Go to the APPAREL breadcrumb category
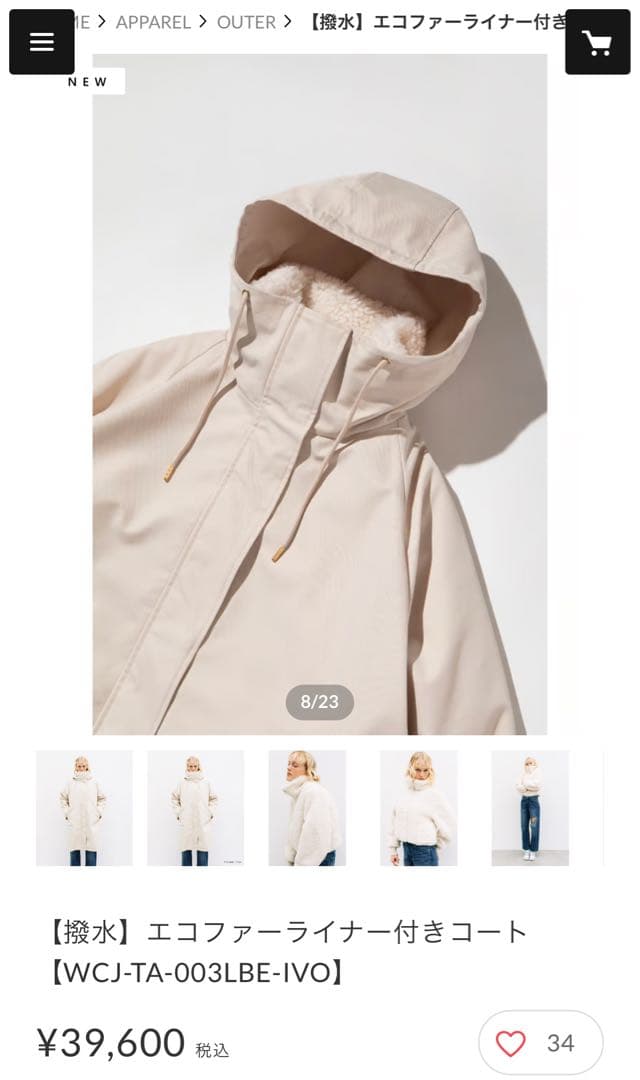The height and width of the screenshot is (1080, 640). click(153, 22)
